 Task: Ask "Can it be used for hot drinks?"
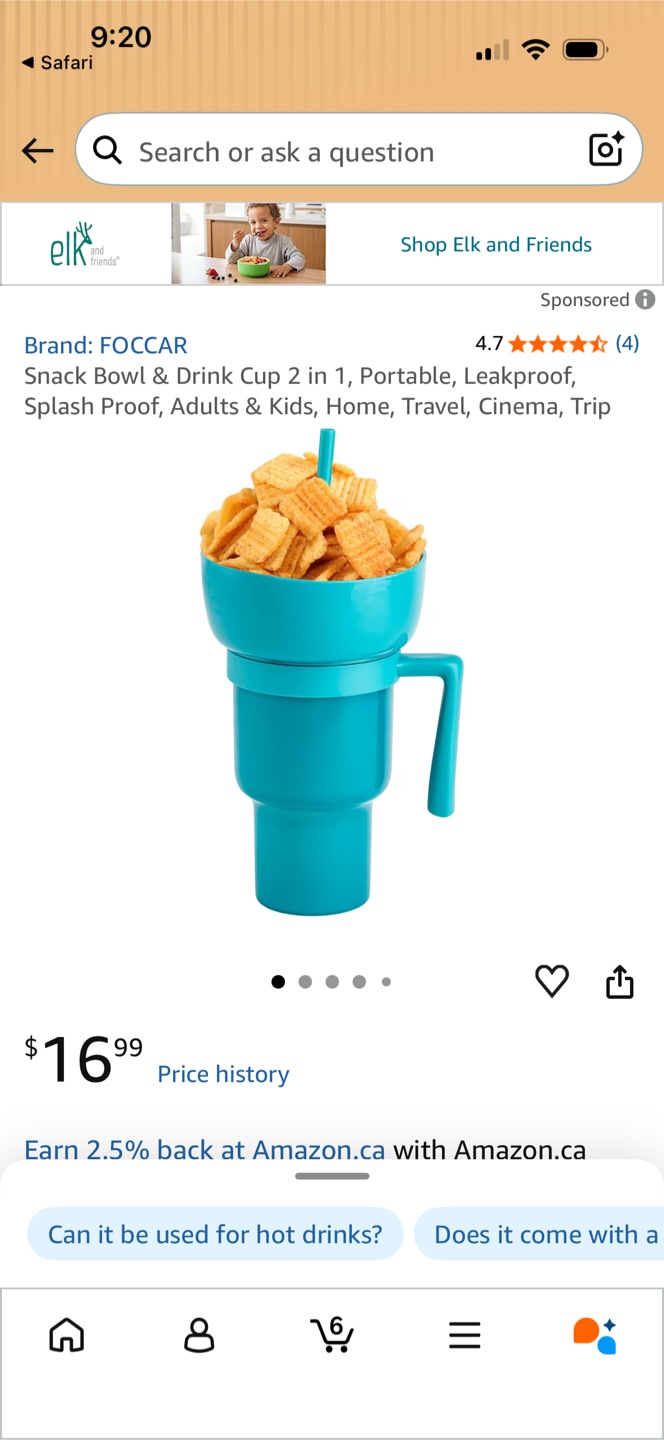(215, 1234)
